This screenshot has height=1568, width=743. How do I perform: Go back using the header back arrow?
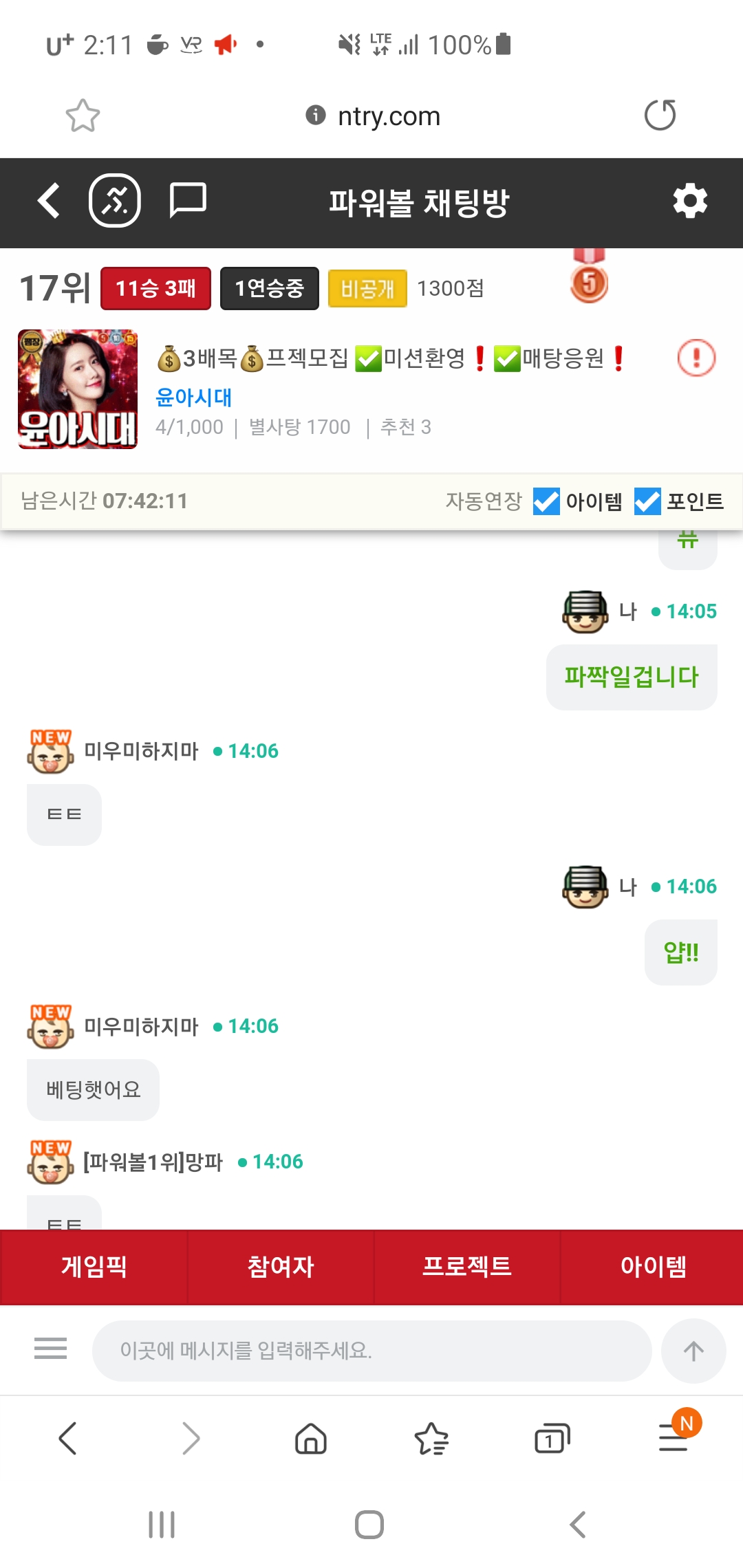point(48,201)
